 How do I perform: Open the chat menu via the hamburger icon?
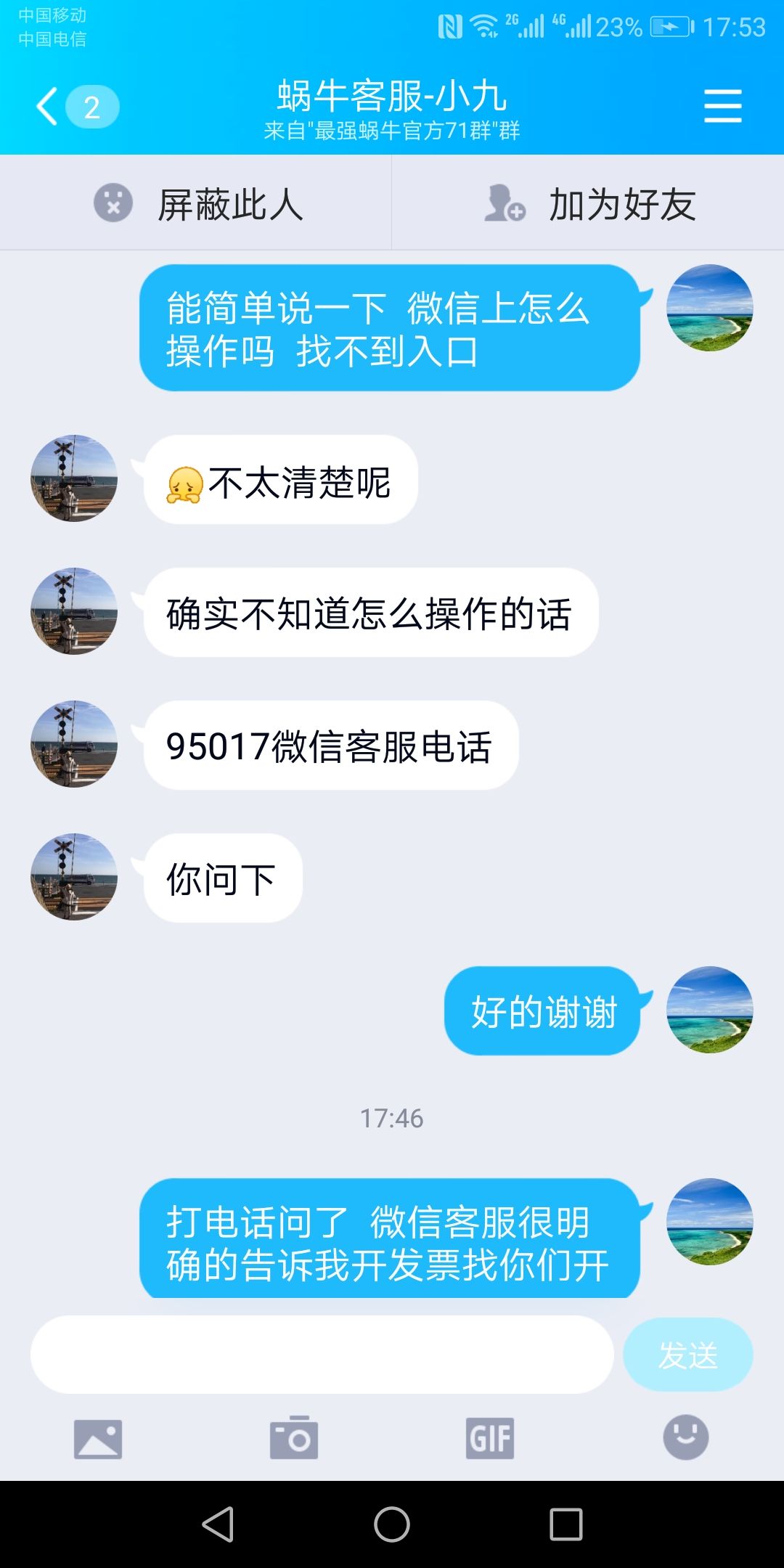(723, 106)
